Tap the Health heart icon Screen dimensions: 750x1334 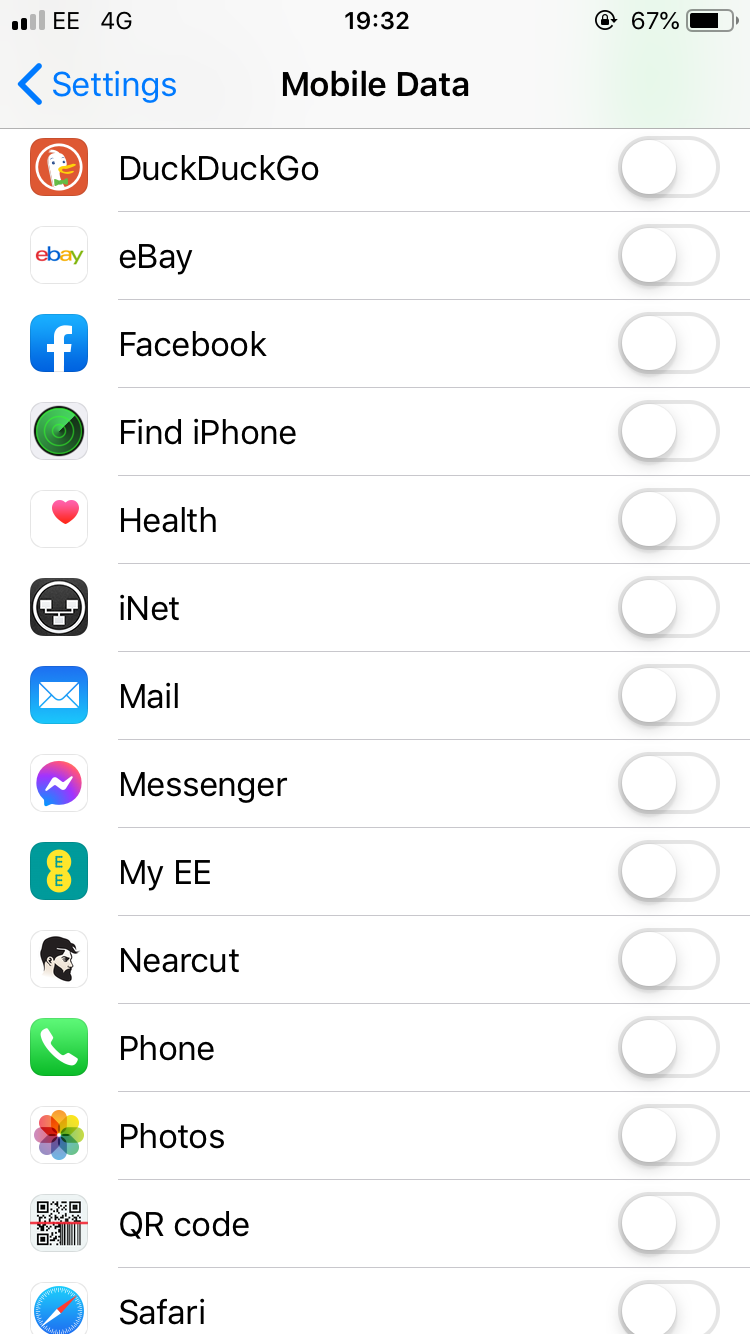(58, 519)
